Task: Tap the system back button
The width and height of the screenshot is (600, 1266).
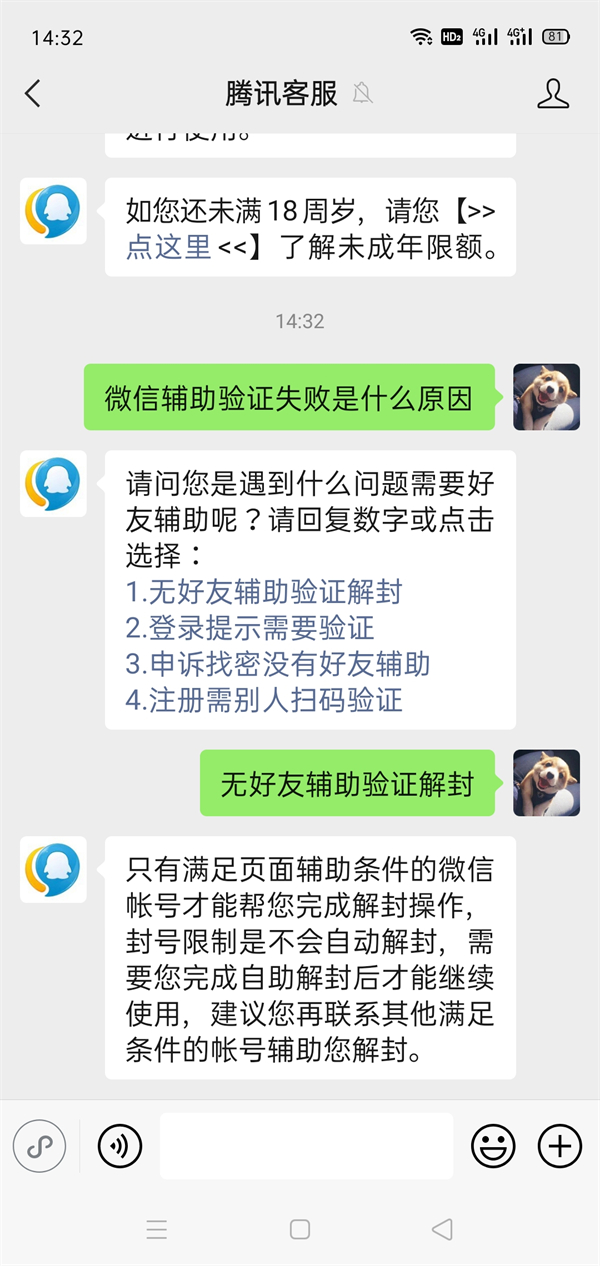Action: [x=442, y=1229]
